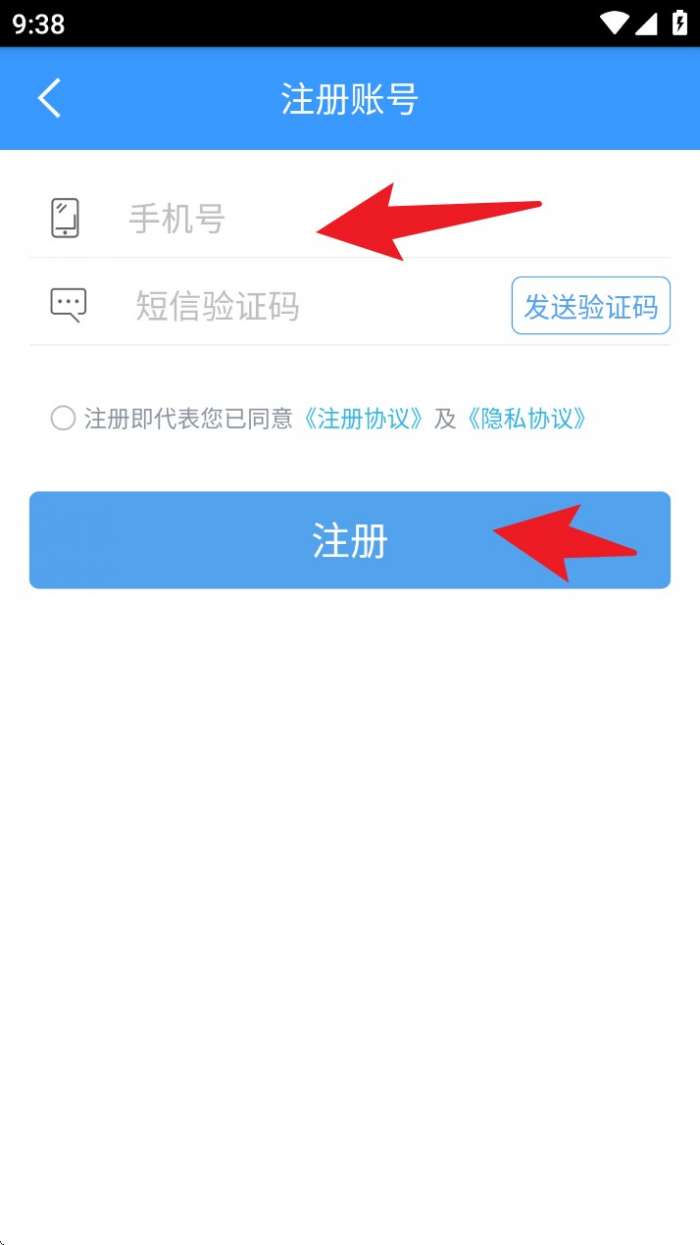This screenshot has width=700, height=1245.
Task: Tap 发送验证码 to send the code
Action: (x=591, y=306)
